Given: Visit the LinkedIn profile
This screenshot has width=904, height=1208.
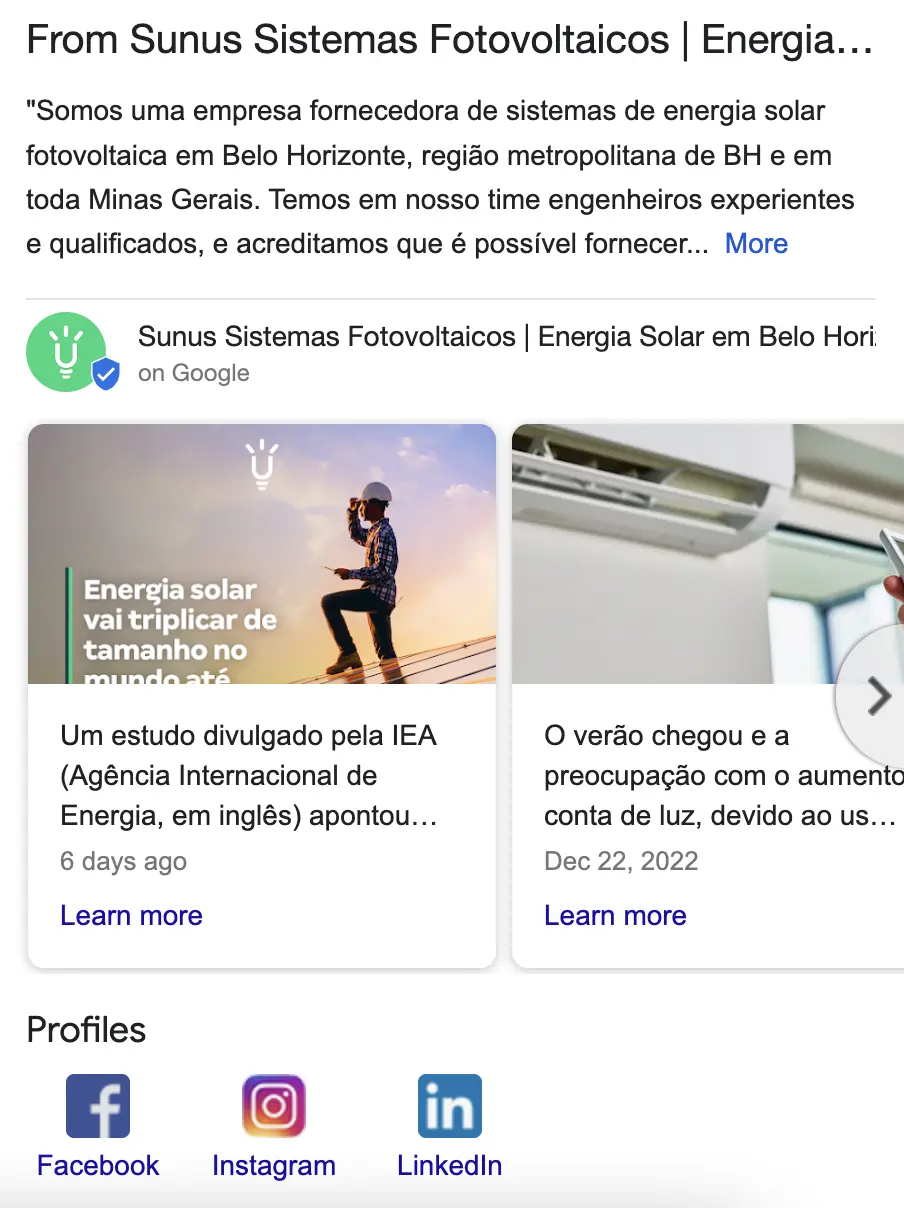Looking at the screenshot, I should coord(449,1125).
